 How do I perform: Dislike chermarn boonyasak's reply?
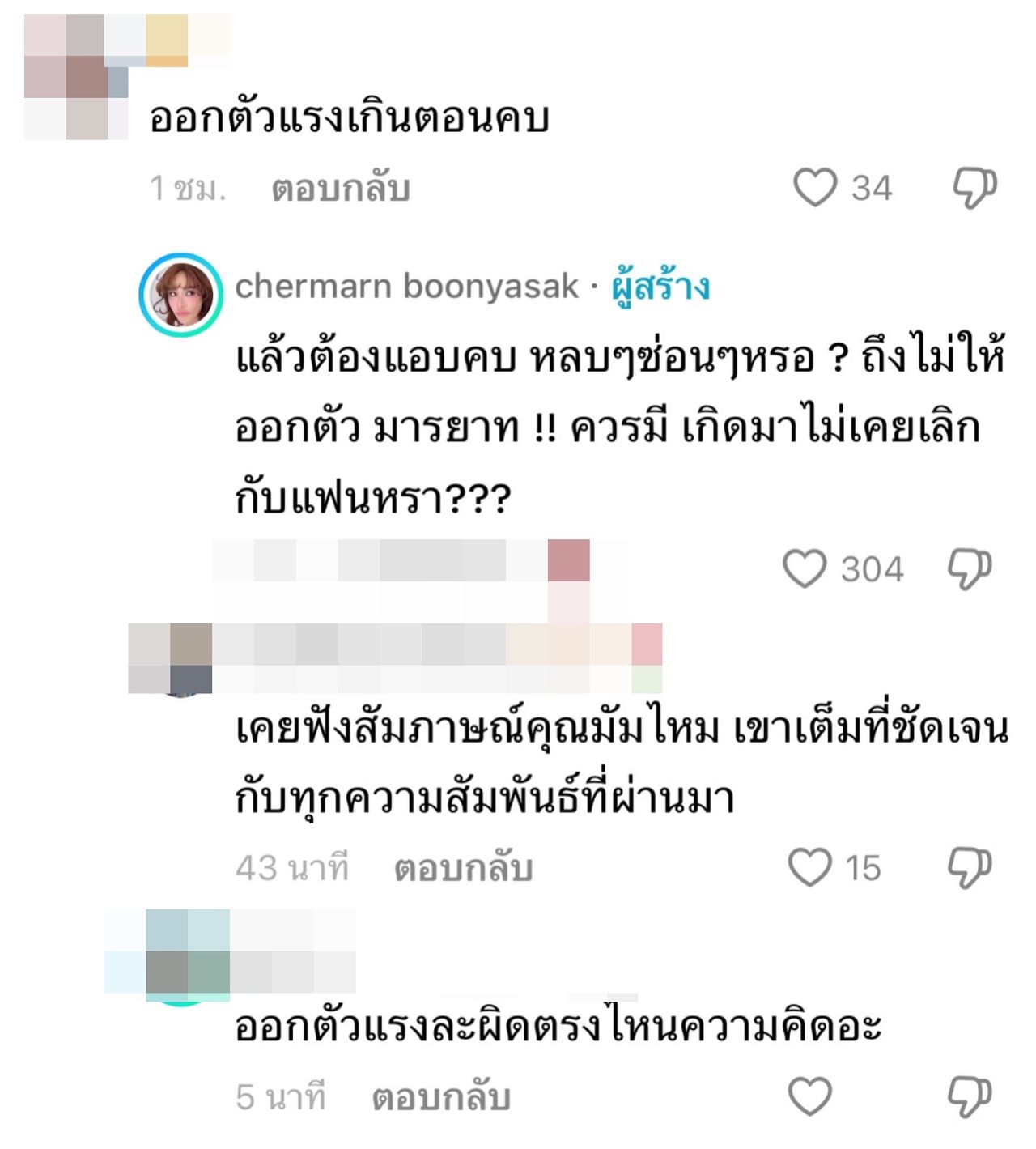point(970,568)
